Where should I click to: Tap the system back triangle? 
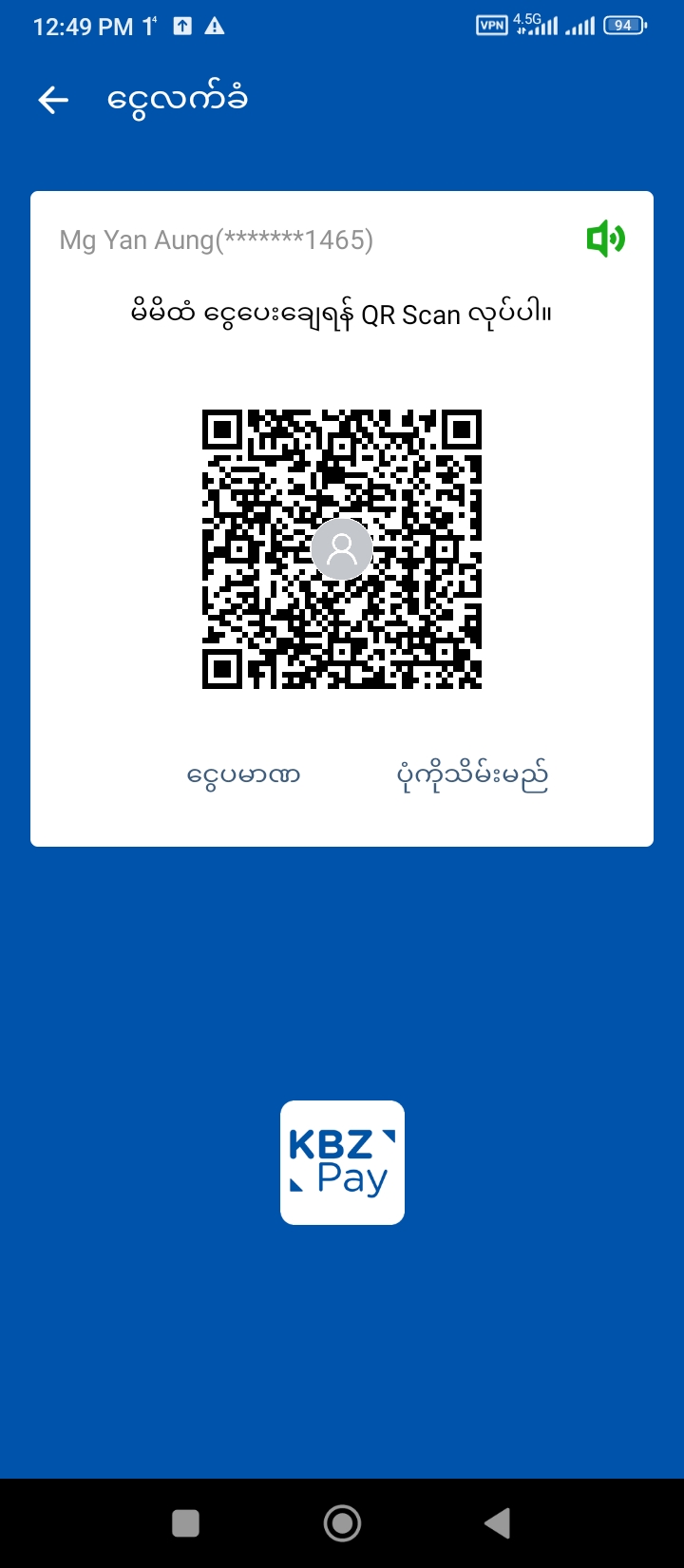(497, 1523)
